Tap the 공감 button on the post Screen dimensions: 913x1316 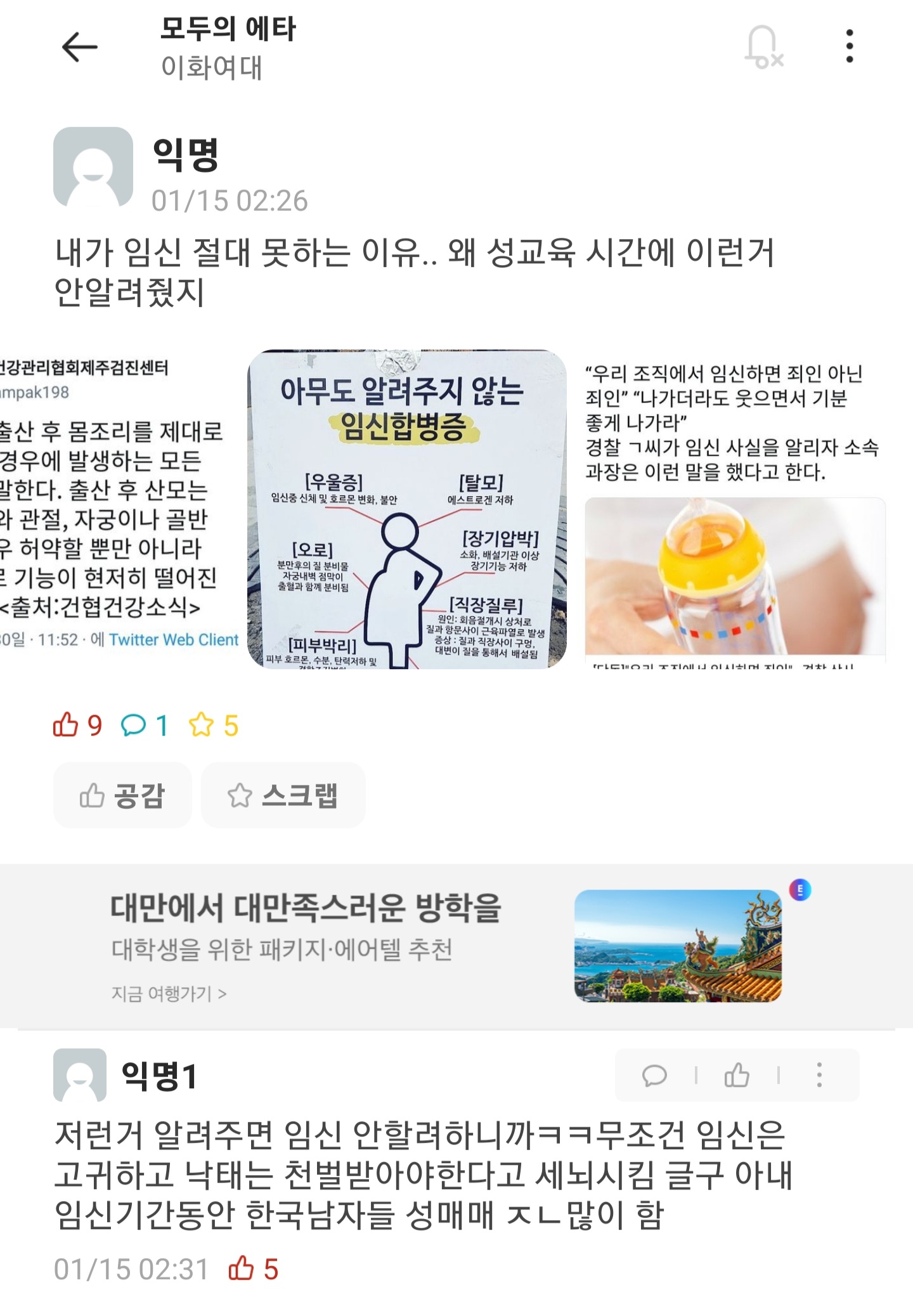click(x=122, y=795)
